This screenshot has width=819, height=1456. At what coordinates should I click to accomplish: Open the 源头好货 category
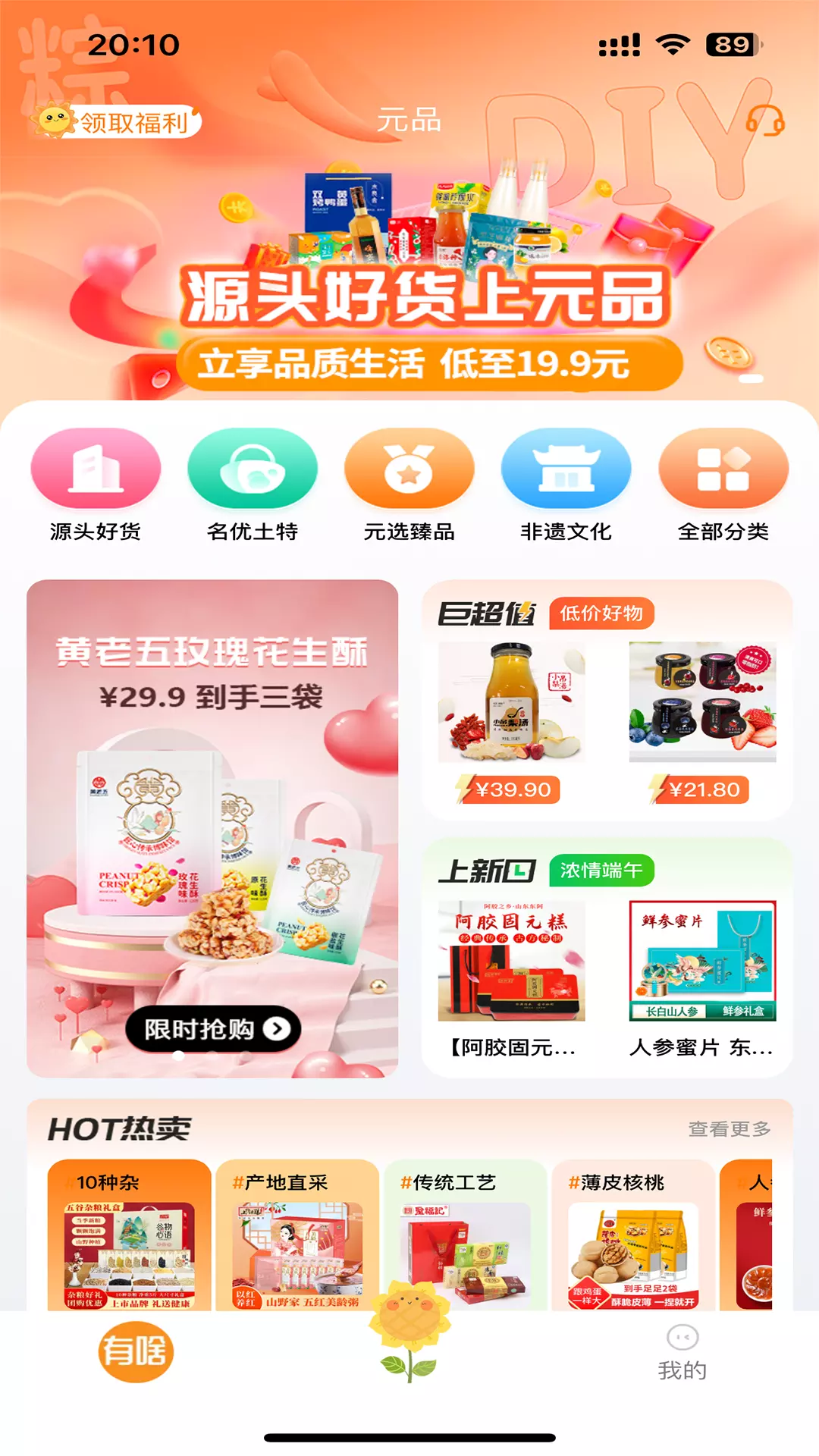coord(96,485)
